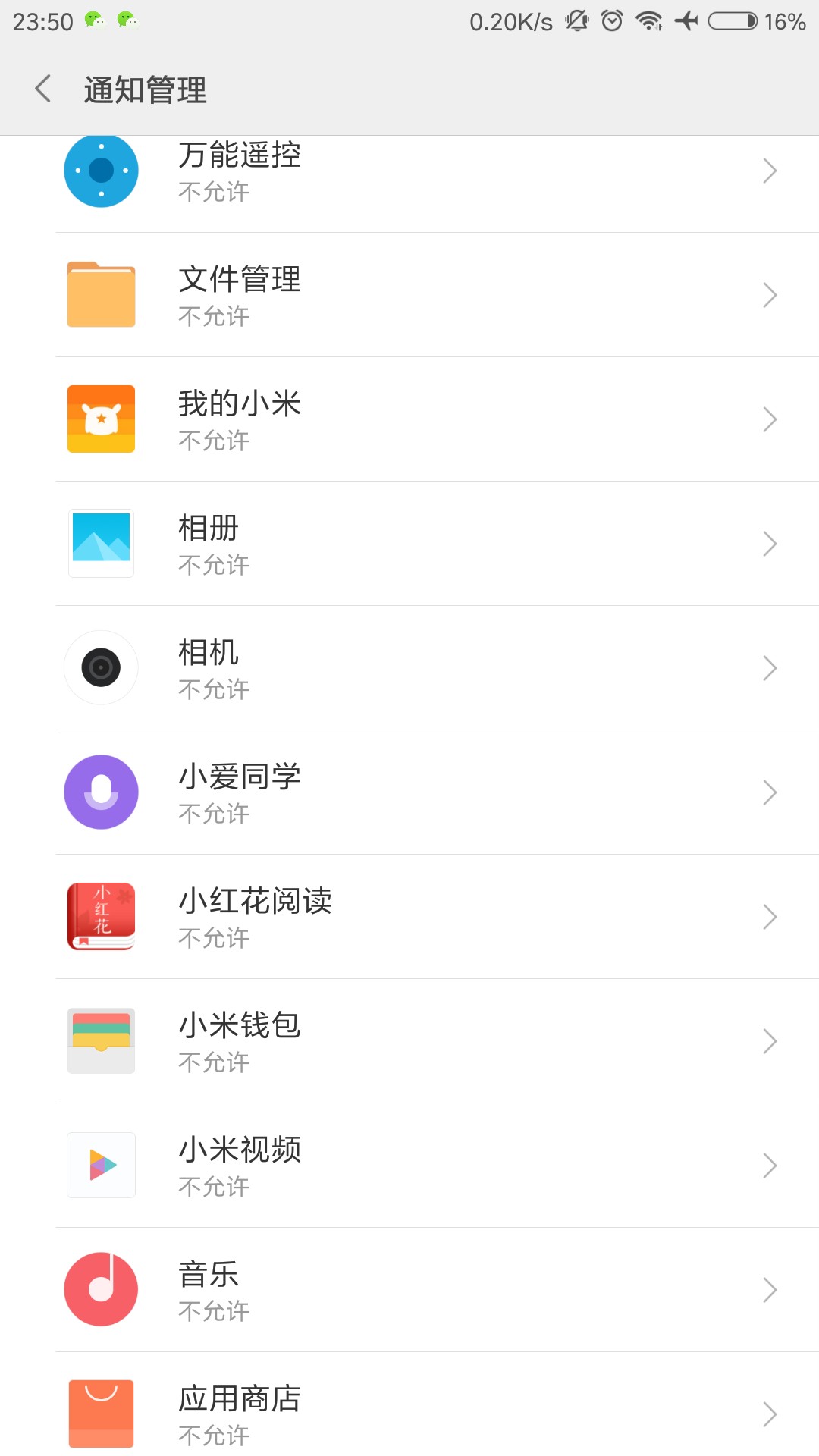Open 小爱同学 notification settings
Image resolution: width=819 pixels, height=1456 pixels.
(x=409, y=792)
